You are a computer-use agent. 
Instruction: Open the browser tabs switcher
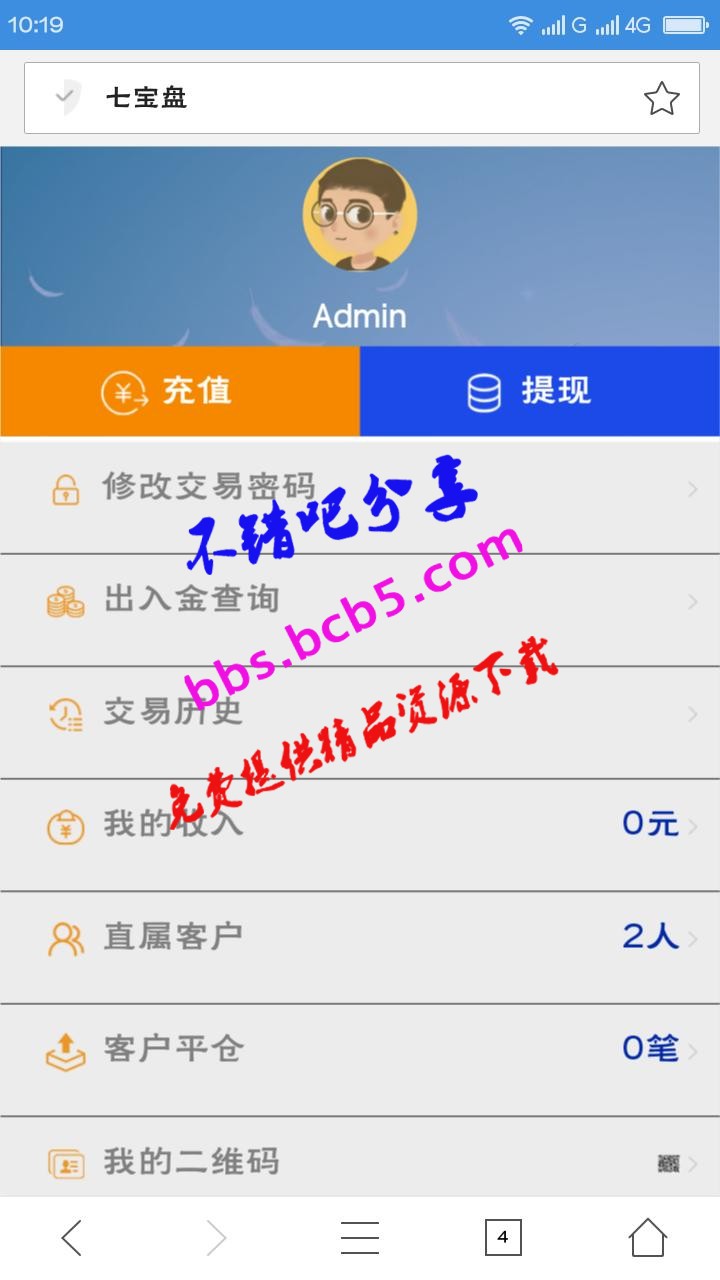[x=503, y=1238]
